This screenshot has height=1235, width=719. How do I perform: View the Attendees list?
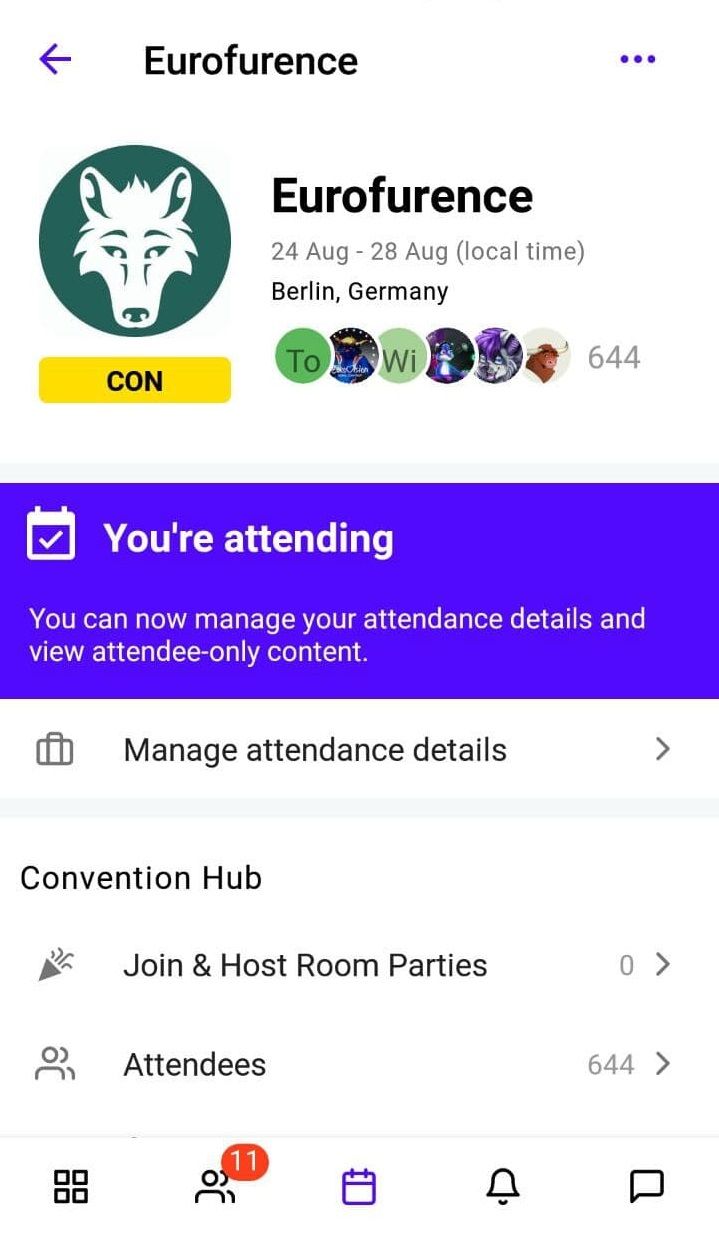(359, 1064)
